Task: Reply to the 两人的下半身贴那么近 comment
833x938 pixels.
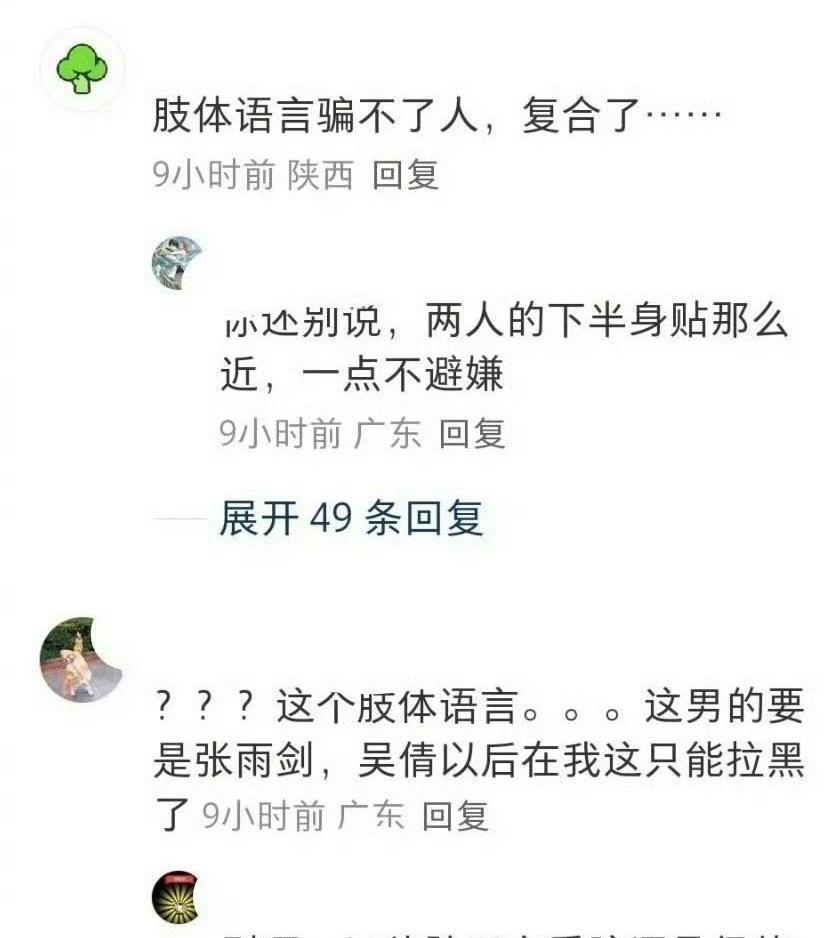Action: (472, 433)
